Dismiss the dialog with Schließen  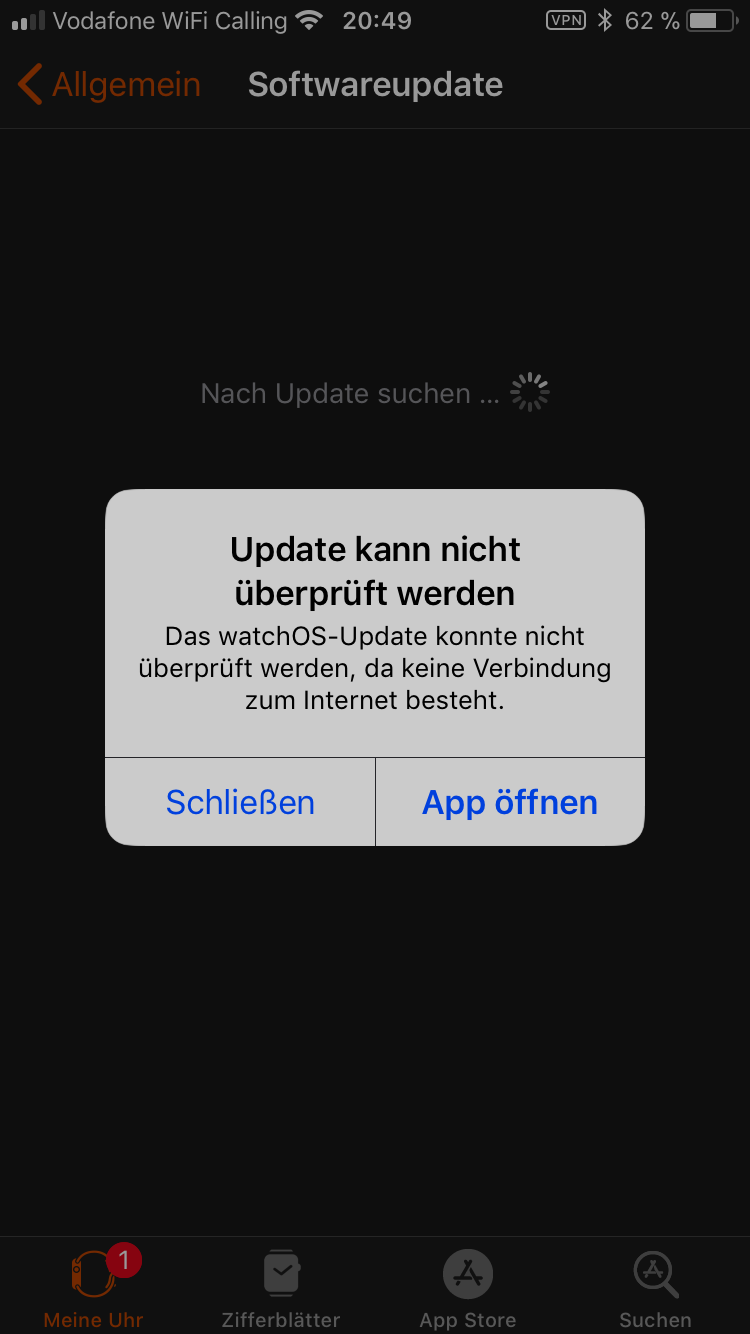(x=240, y=802)
